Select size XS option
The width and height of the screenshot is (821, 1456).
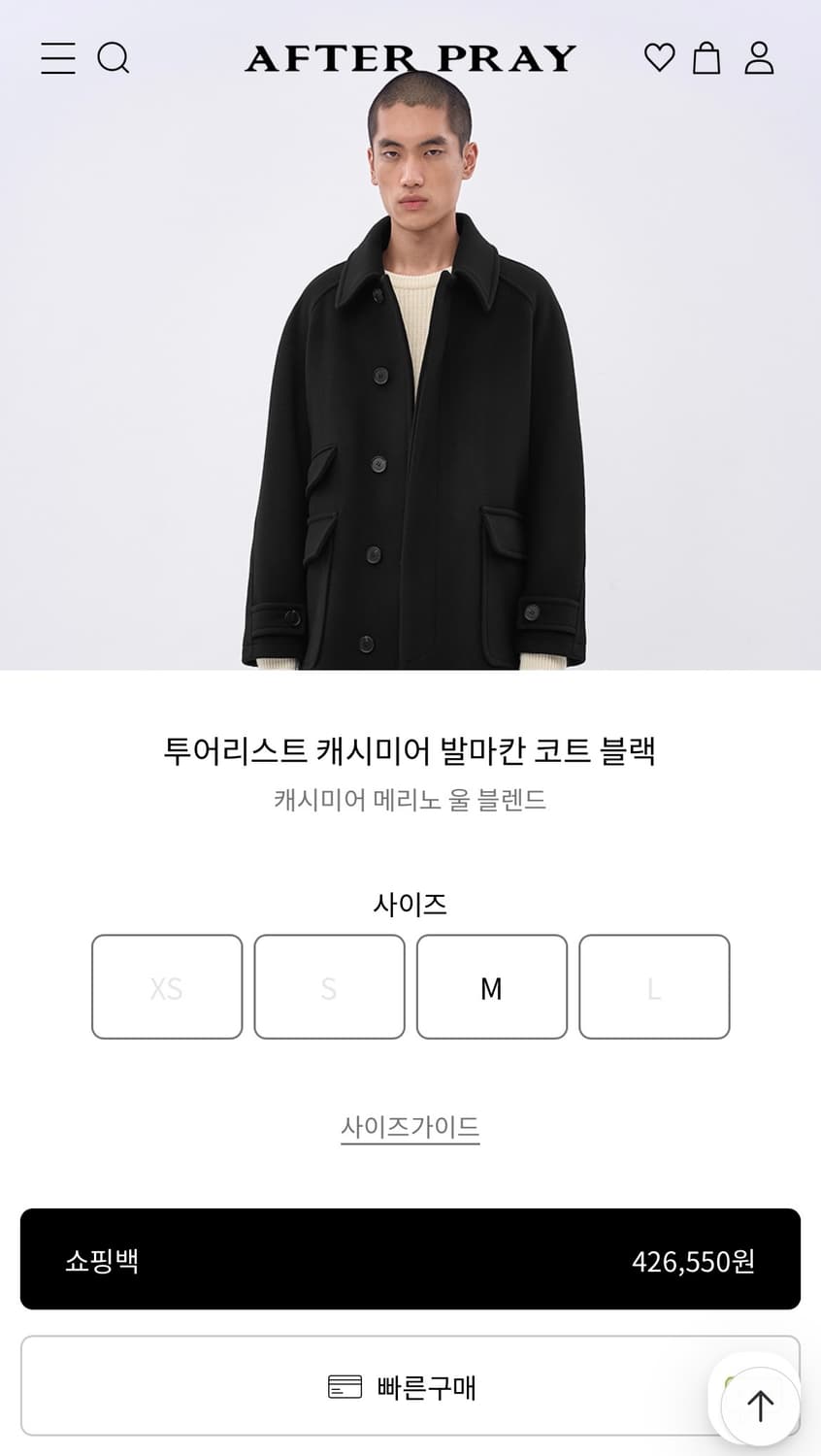(166, 987)
